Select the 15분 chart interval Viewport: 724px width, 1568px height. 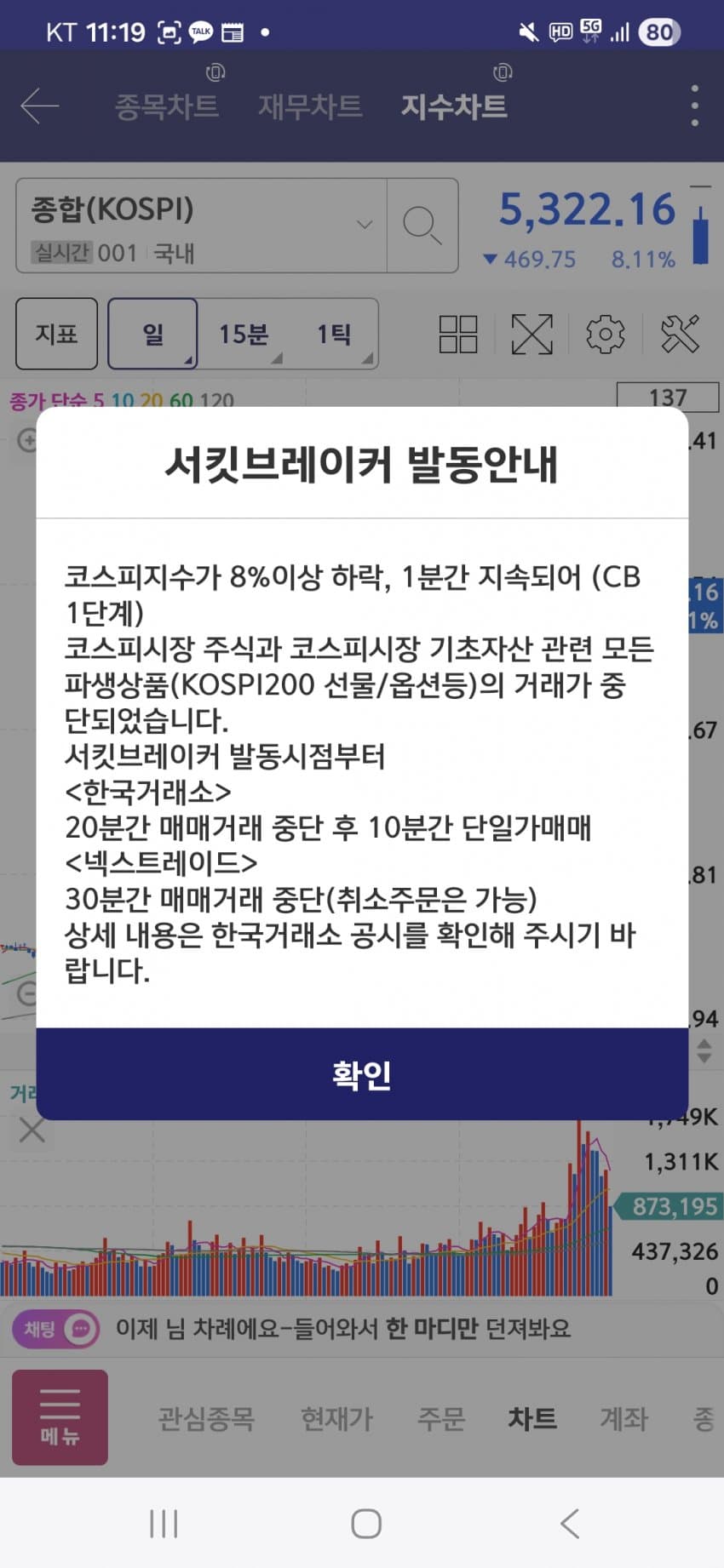[244, 334]
